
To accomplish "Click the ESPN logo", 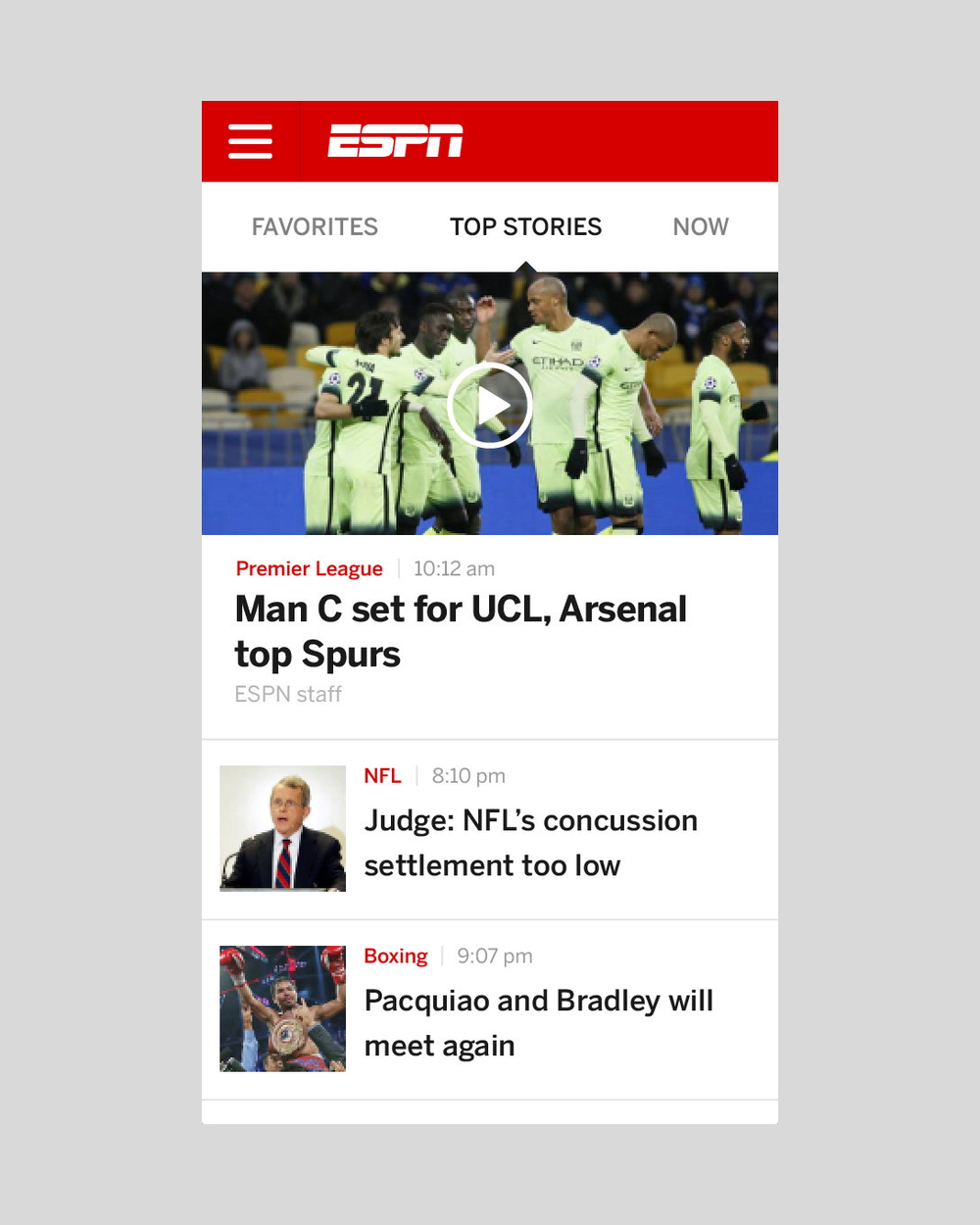I will pos(394,141).
